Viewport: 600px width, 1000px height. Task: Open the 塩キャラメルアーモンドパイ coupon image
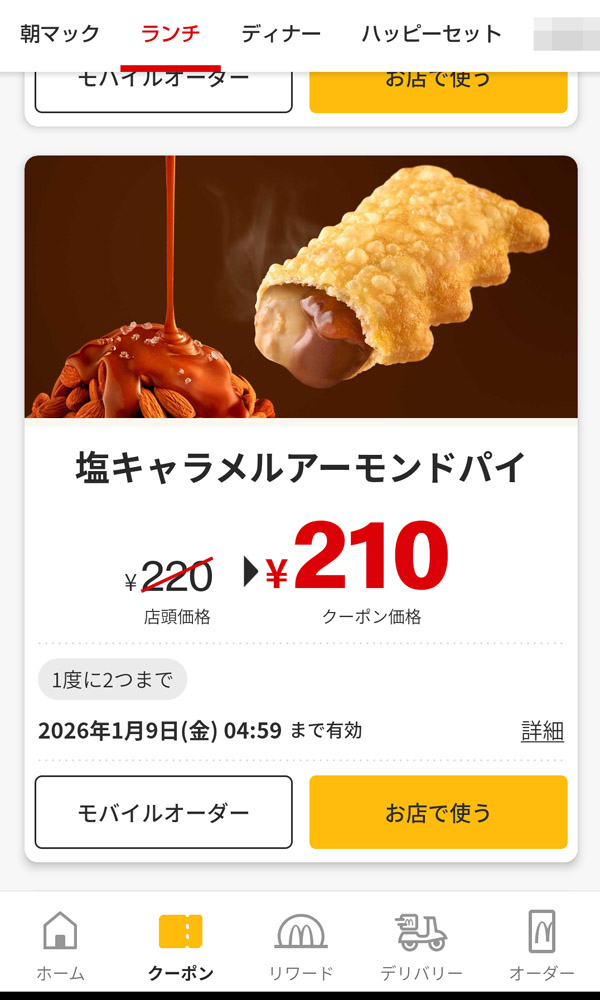click(x=301, y=287)
